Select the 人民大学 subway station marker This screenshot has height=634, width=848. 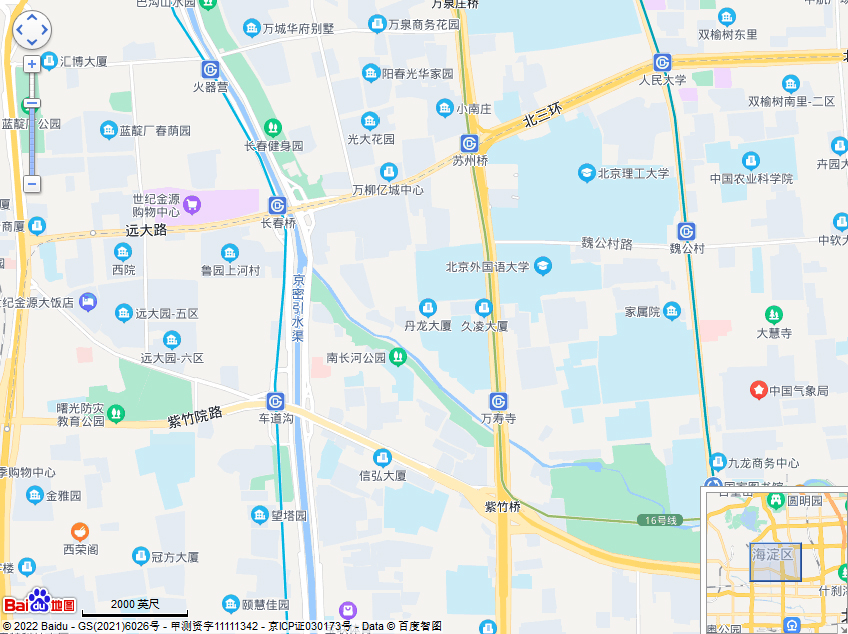pyautogui.click(x=662, y=62)
